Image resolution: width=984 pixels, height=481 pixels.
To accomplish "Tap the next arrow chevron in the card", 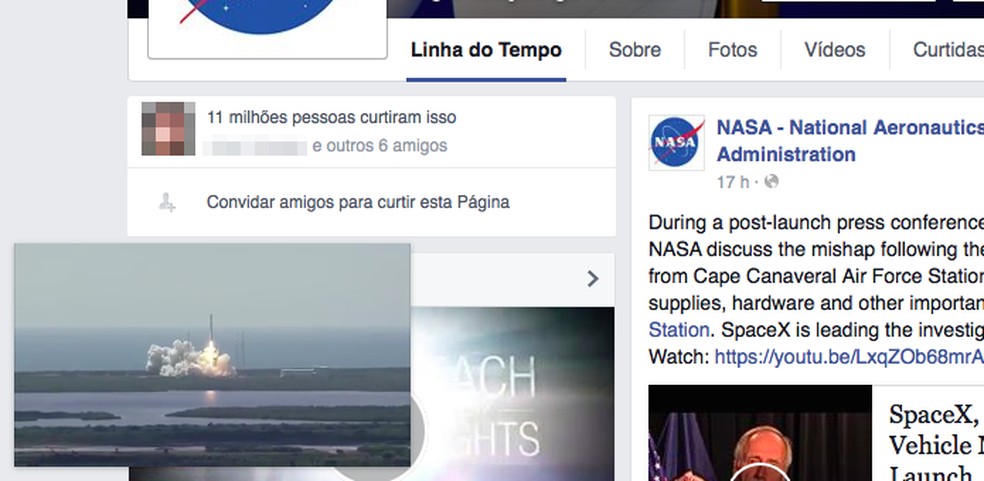I will [x=592, y=279].
